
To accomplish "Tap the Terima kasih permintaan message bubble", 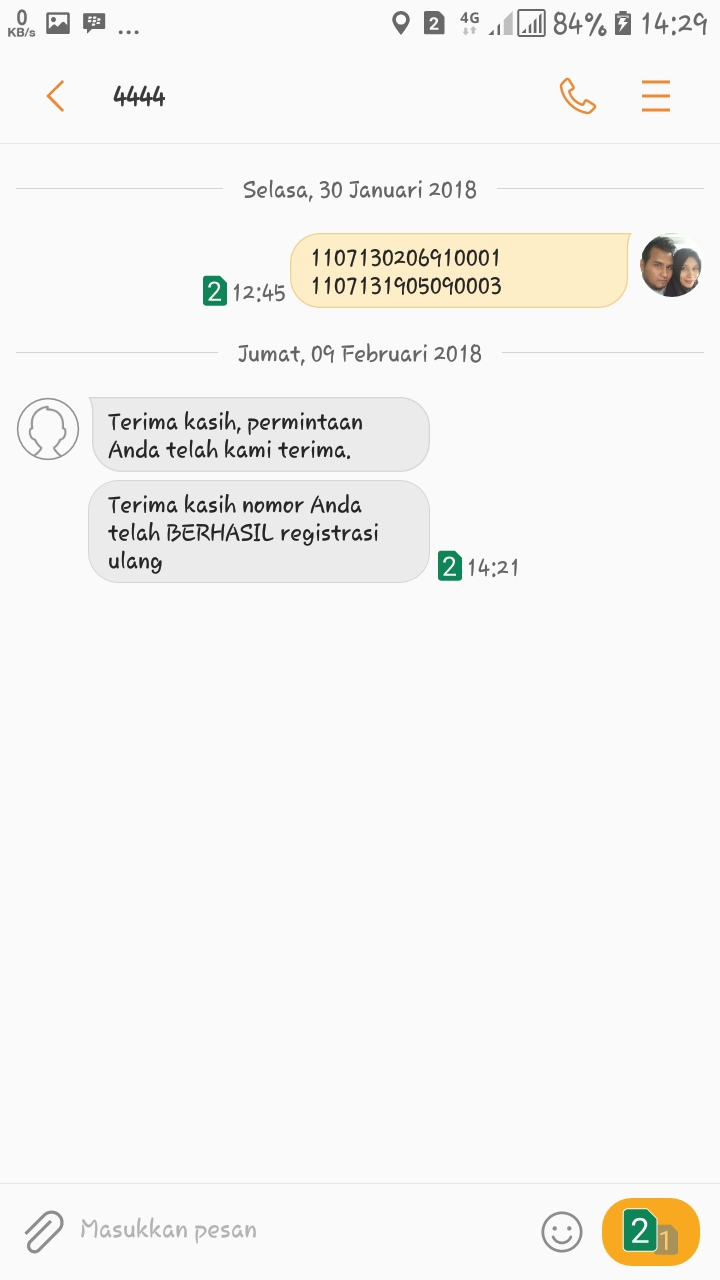I will [x=260, y=434].
